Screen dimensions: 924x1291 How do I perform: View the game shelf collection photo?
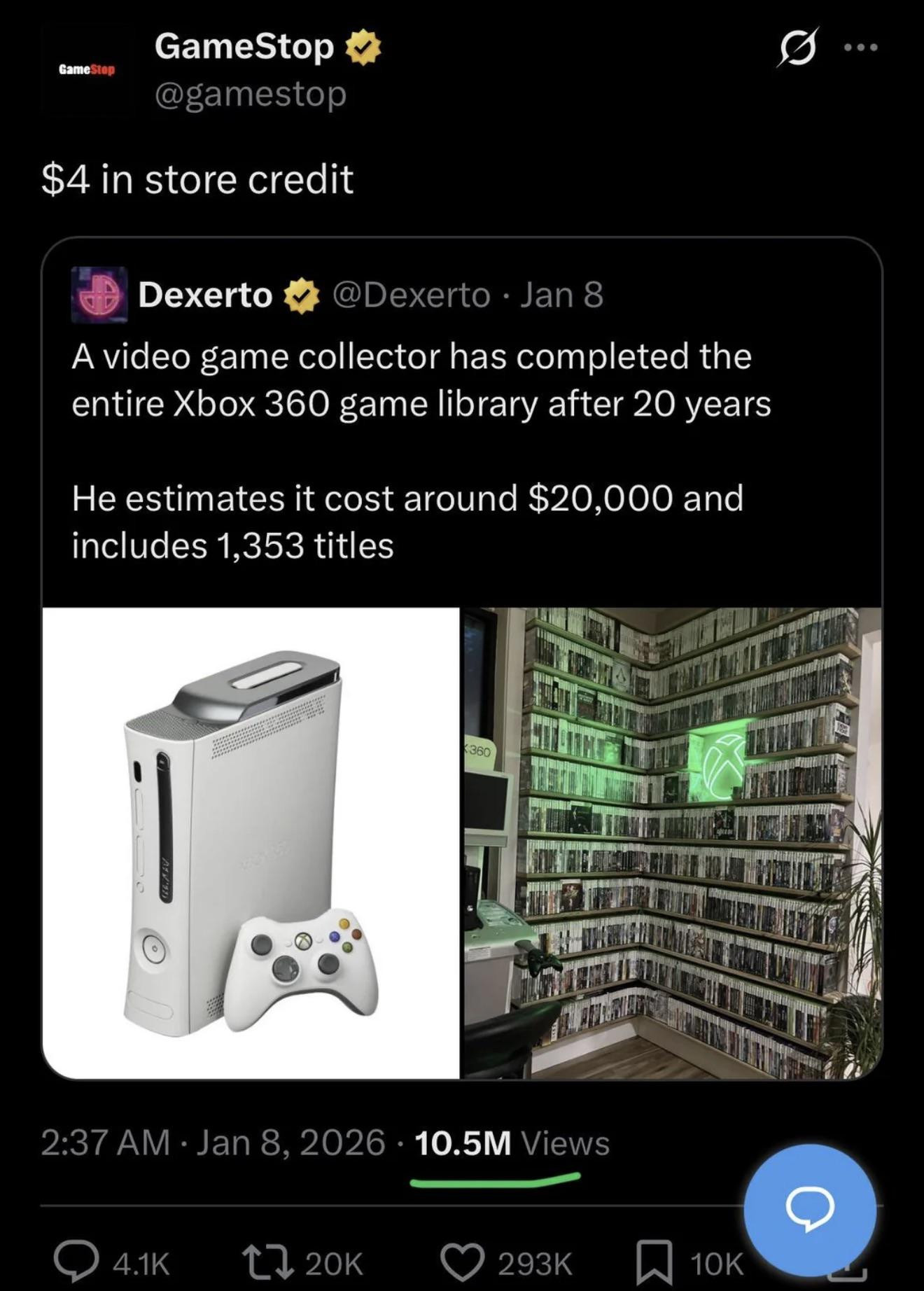pos(672,842)
